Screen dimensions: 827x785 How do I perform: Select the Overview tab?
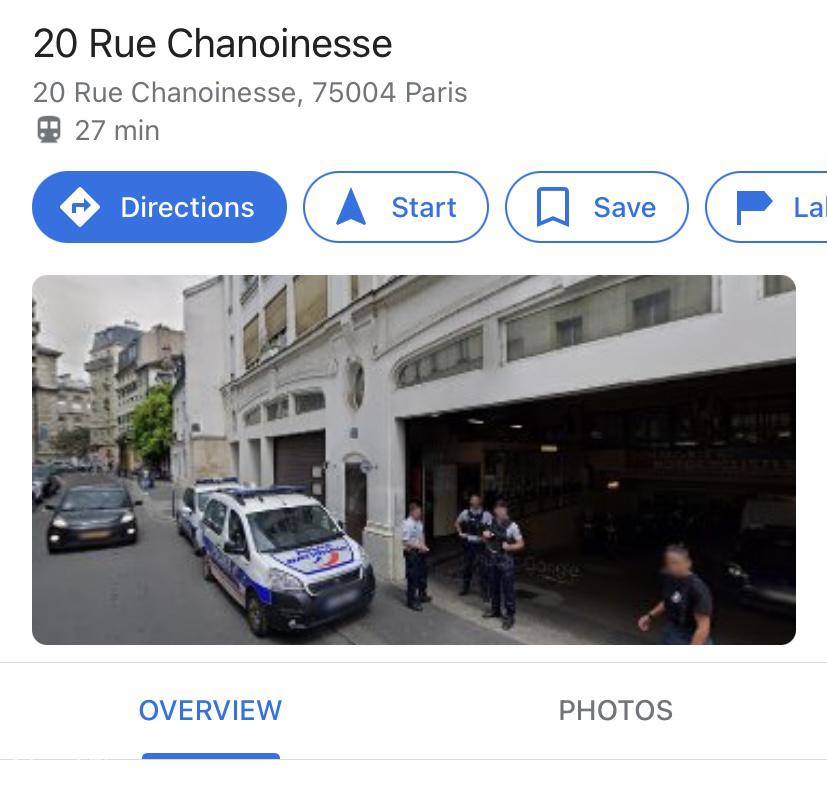tap(210, 710)
